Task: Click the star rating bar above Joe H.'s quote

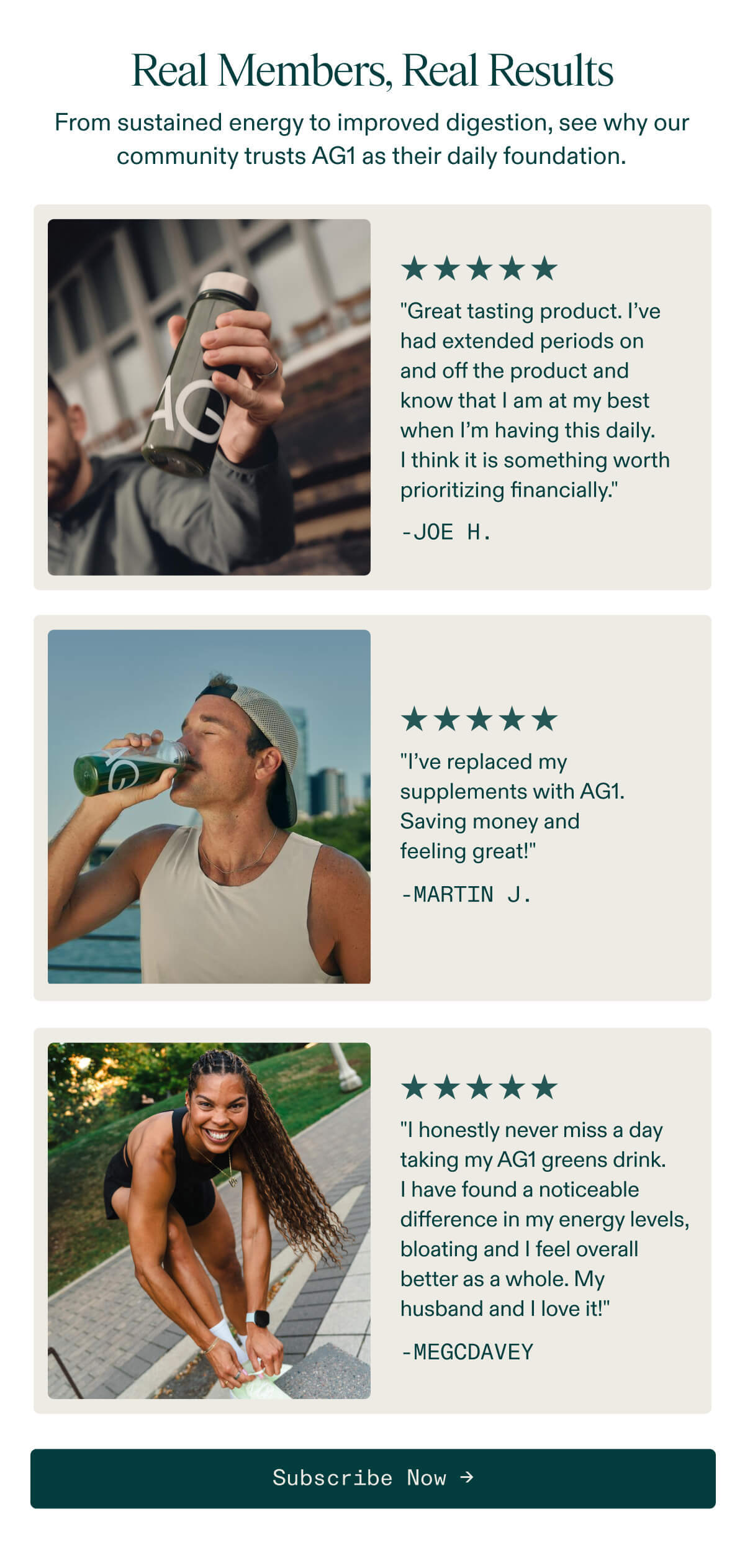Action: point(479,267)
